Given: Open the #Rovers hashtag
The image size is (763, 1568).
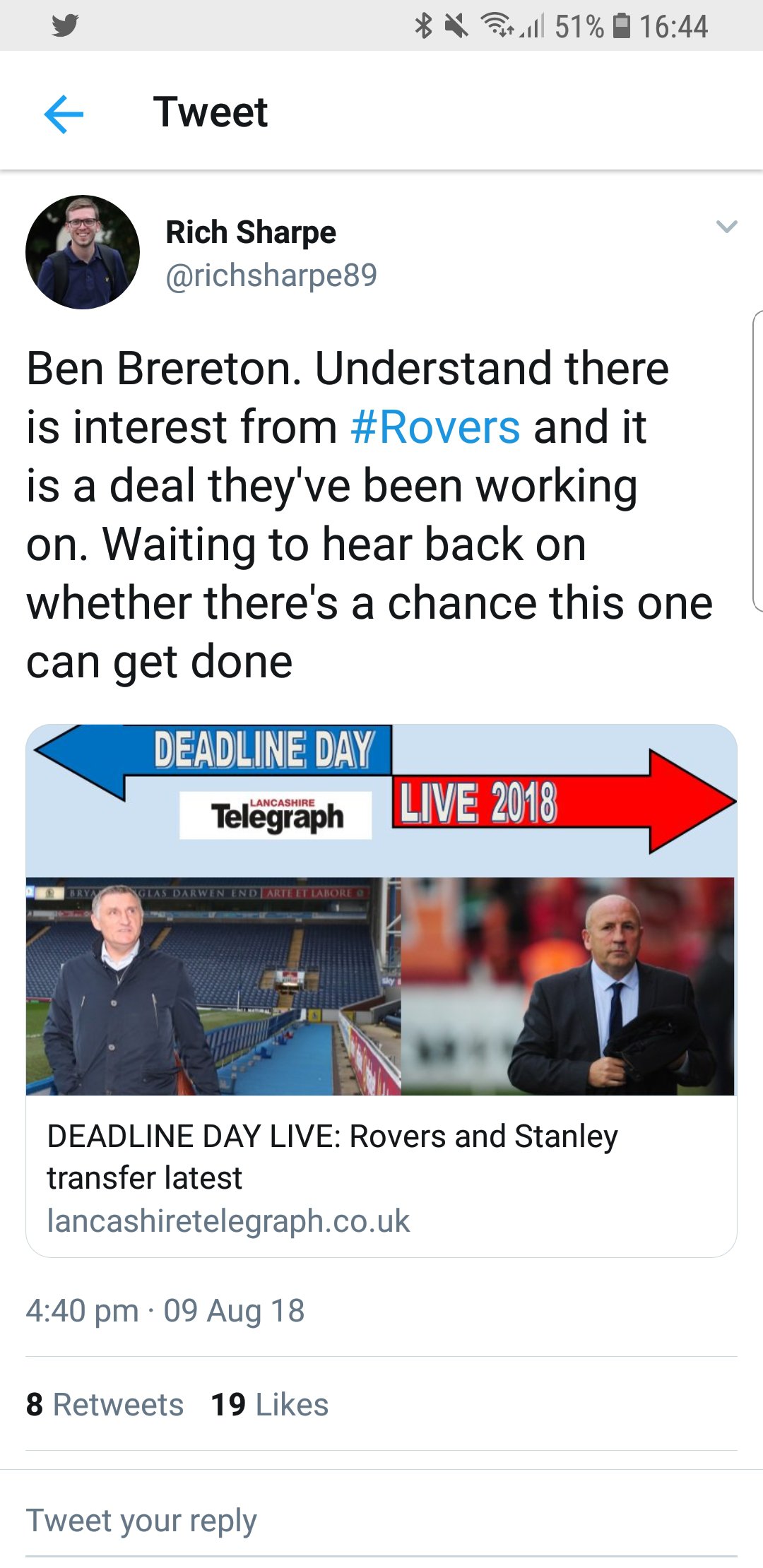Looking at the screenshot, I should tap(435, 427).
